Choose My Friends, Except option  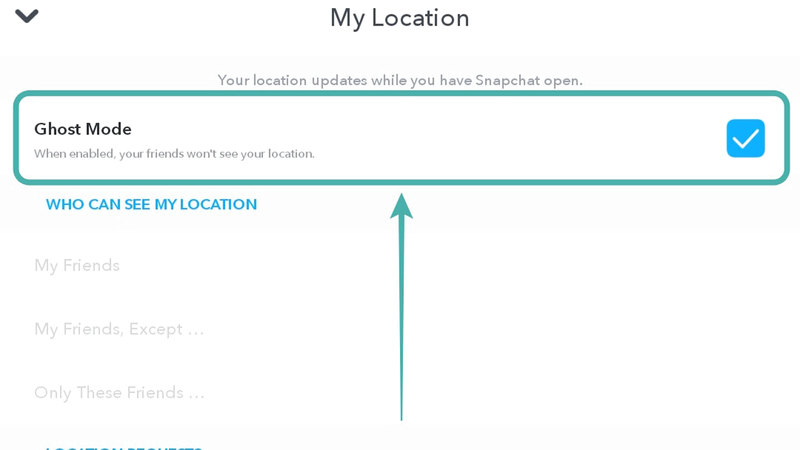[119, 329]
